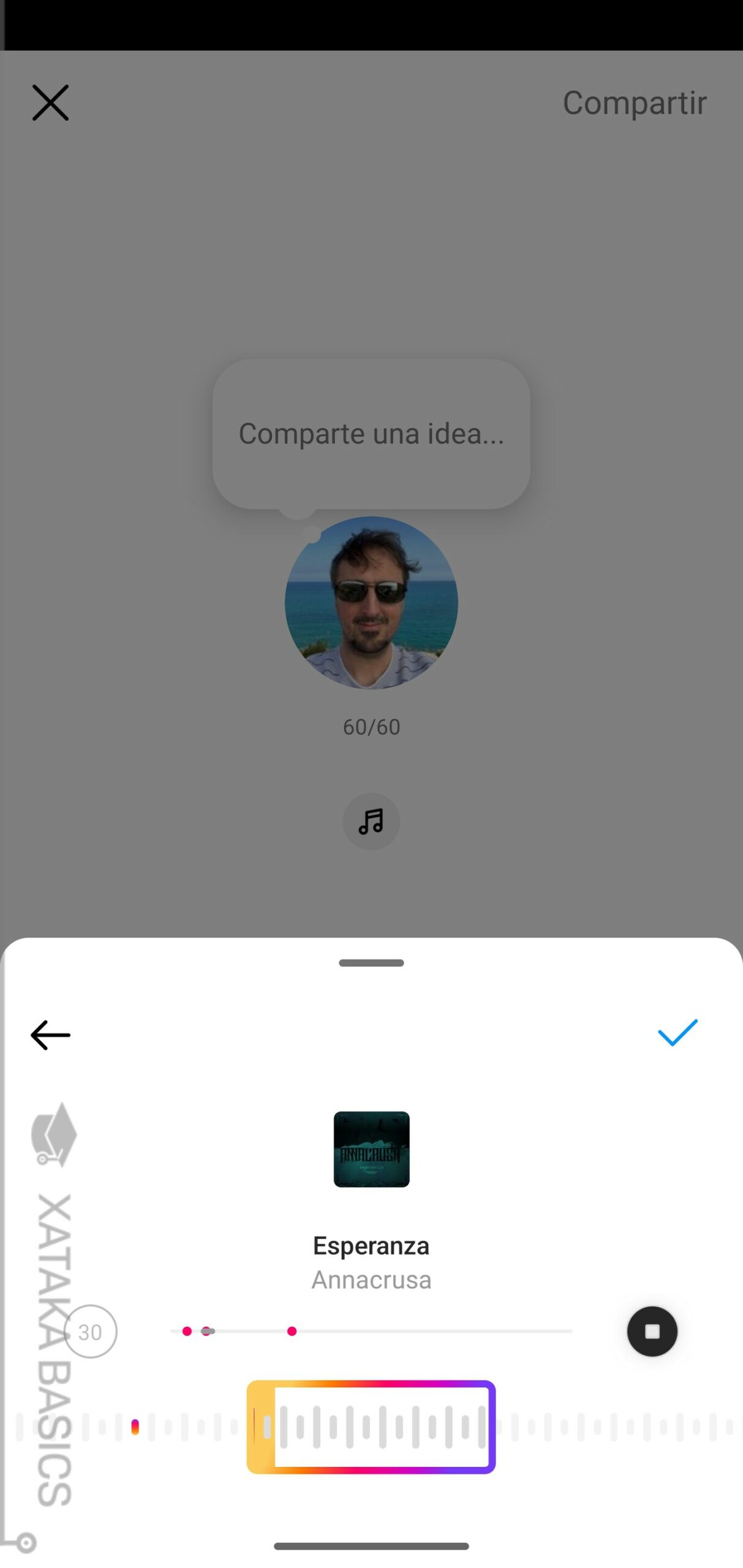Tap Compartir to share the note
Image resolution: width=743 pixels, height=1568 pixels.
(634, 103)
